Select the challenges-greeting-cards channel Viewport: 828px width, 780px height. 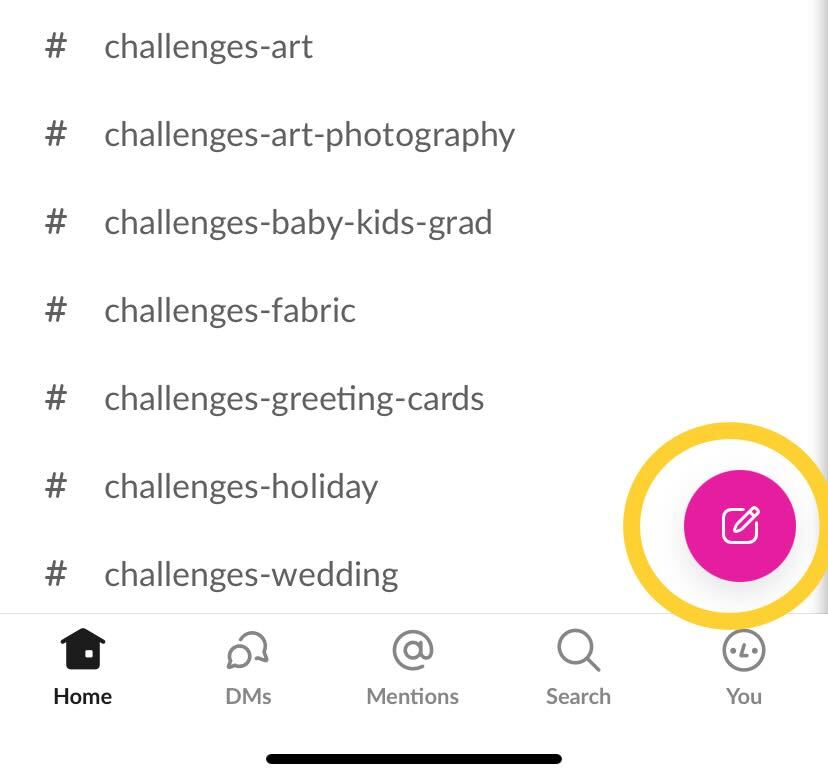coord(294,399)
